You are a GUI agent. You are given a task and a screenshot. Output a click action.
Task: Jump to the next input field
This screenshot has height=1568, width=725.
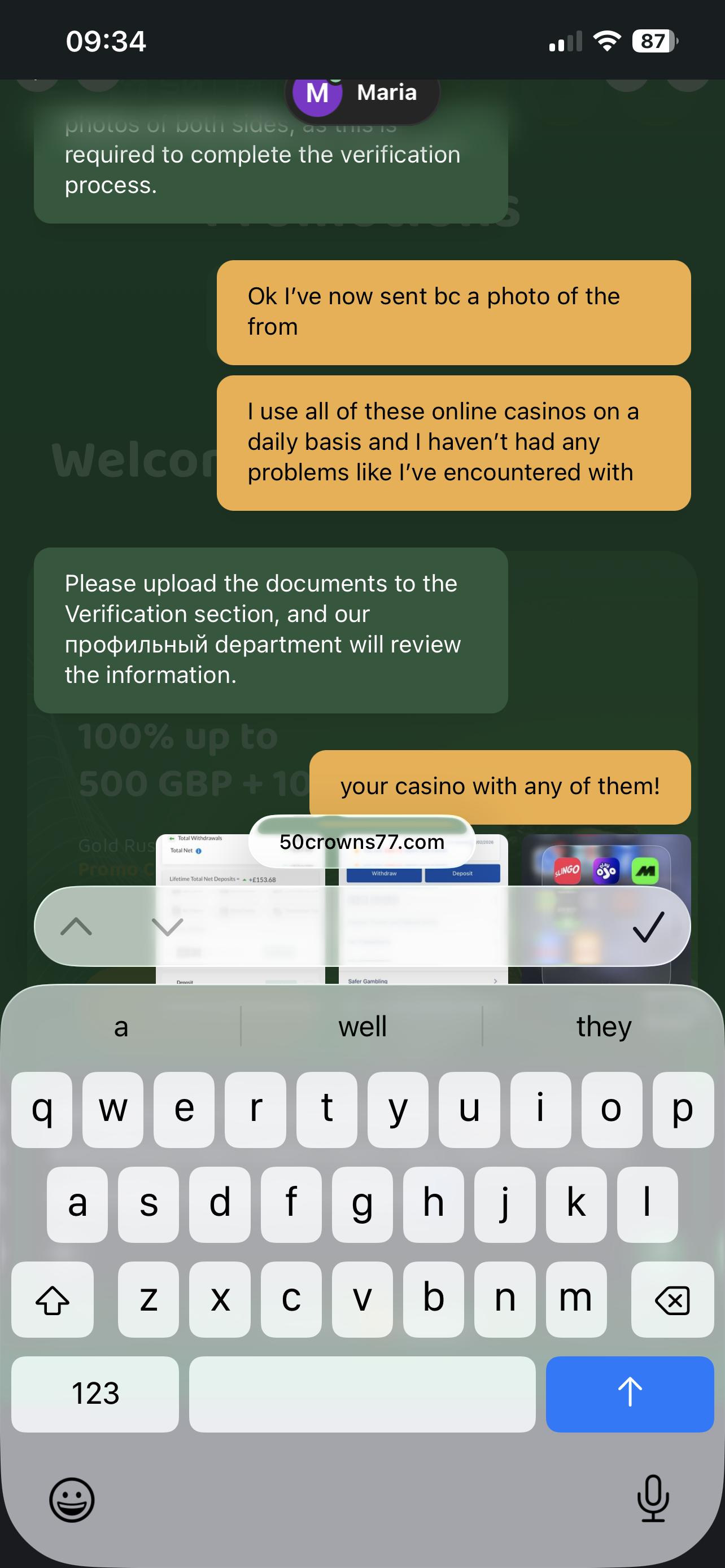click(167, 926)
